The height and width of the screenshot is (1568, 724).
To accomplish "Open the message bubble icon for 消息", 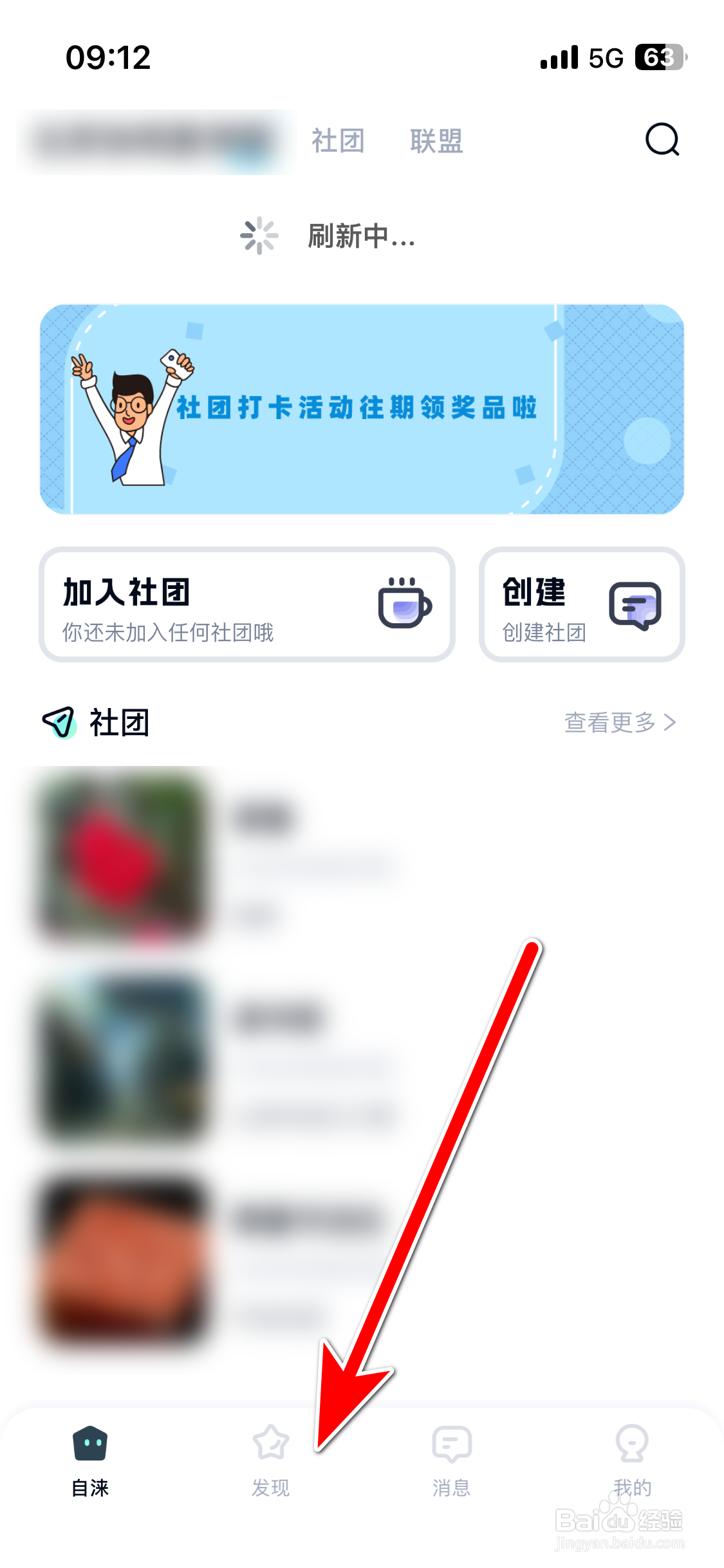I will pos(450,1445).
